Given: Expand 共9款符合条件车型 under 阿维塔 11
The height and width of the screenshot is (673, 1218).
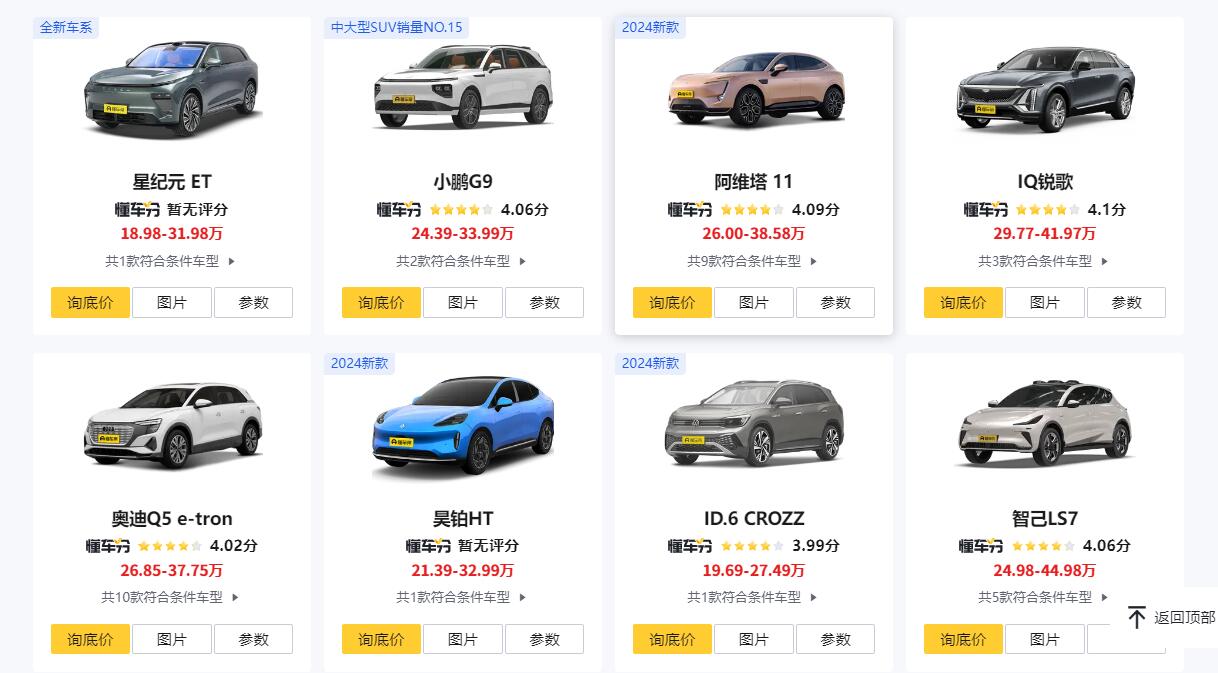Looking at the screenshot, I should [752, 261].
